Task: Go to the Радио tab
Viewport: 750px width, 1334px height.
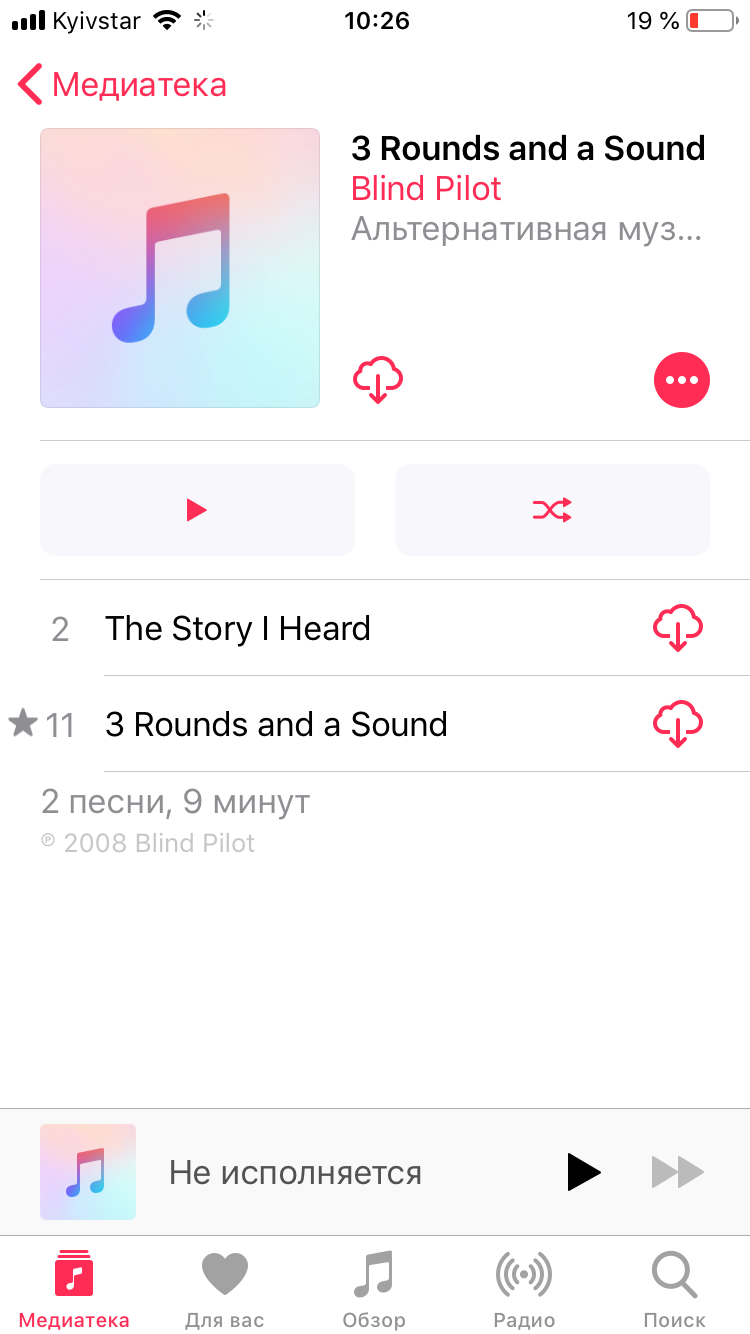Action: coord(524,1288)
